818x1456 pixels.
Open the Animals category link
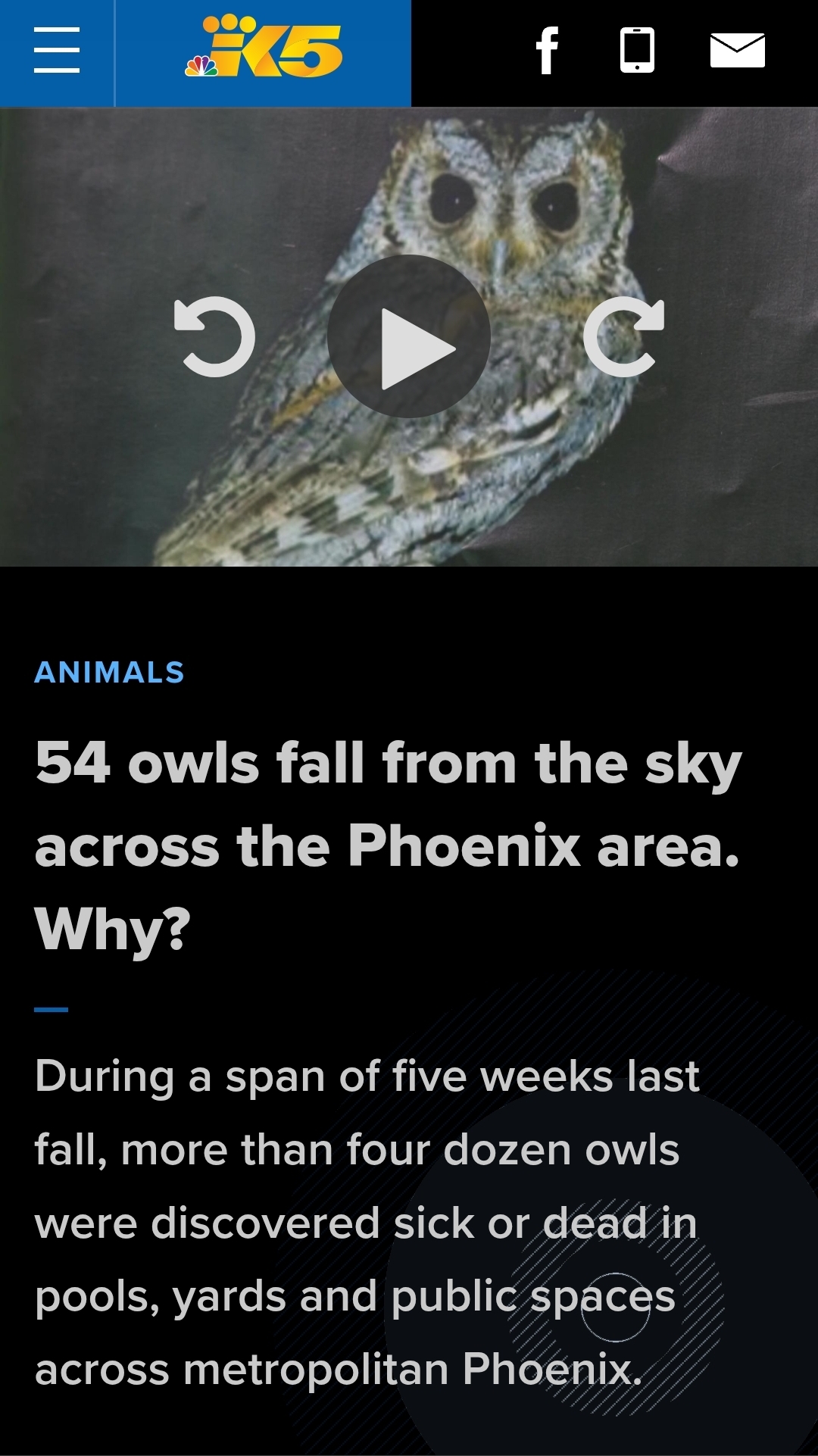pos(110,672)
